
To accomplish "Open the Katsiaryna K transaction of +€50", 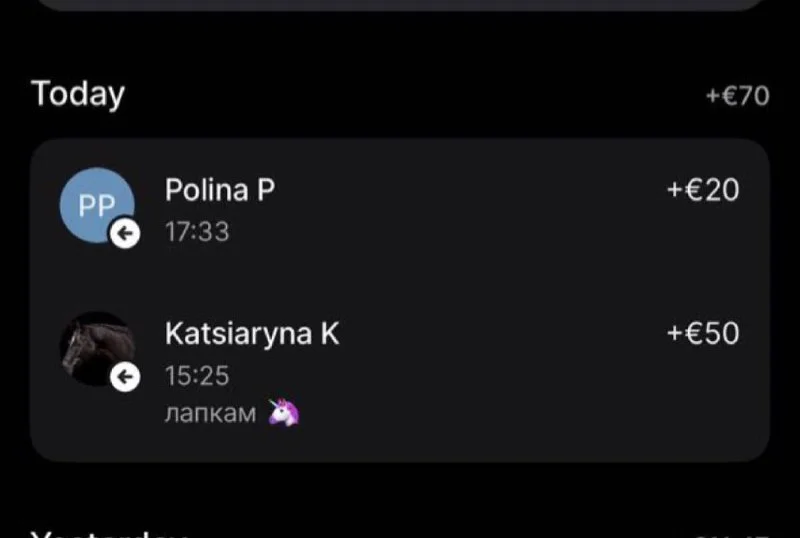I will 400,365.
